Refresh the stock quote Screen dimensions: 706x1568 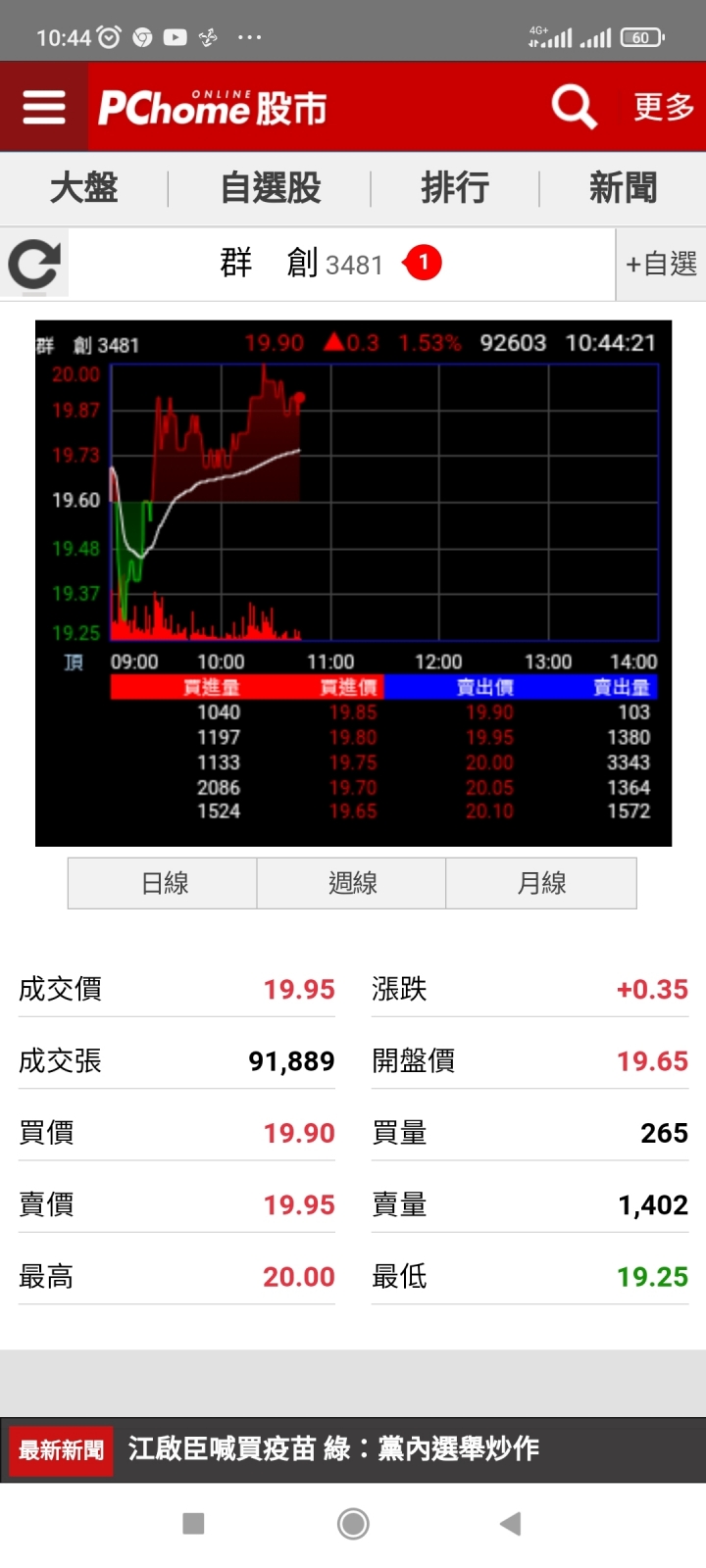tap(34, 264)
